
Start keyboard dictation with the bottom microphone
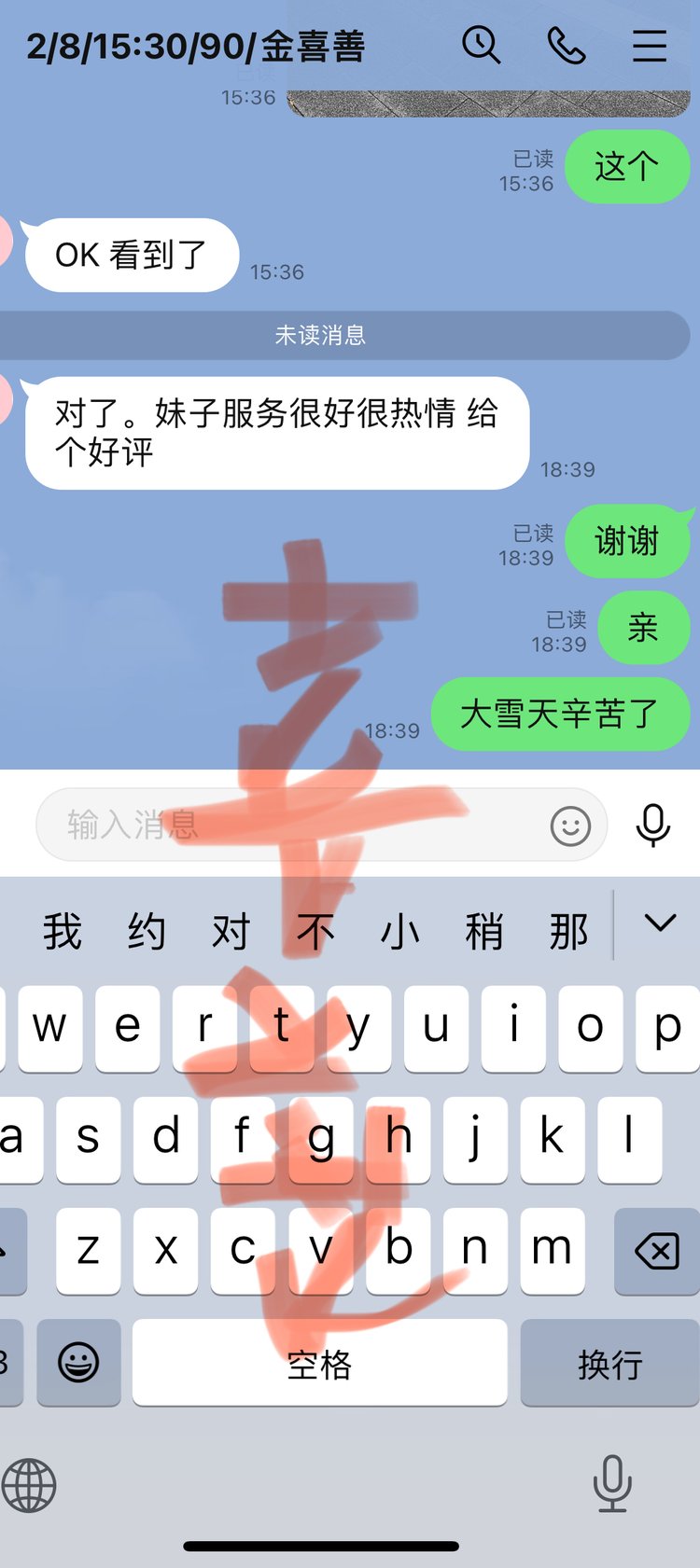pos(612,1483)
